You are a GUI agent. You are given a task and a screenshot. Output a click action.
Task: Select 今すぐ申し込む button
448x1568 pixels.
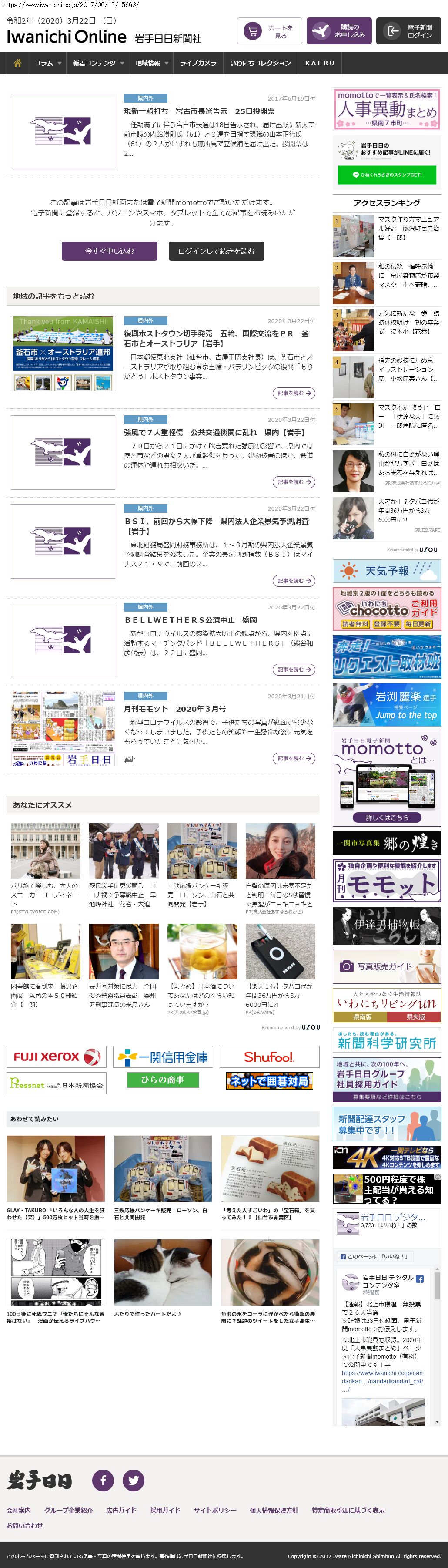110,251
